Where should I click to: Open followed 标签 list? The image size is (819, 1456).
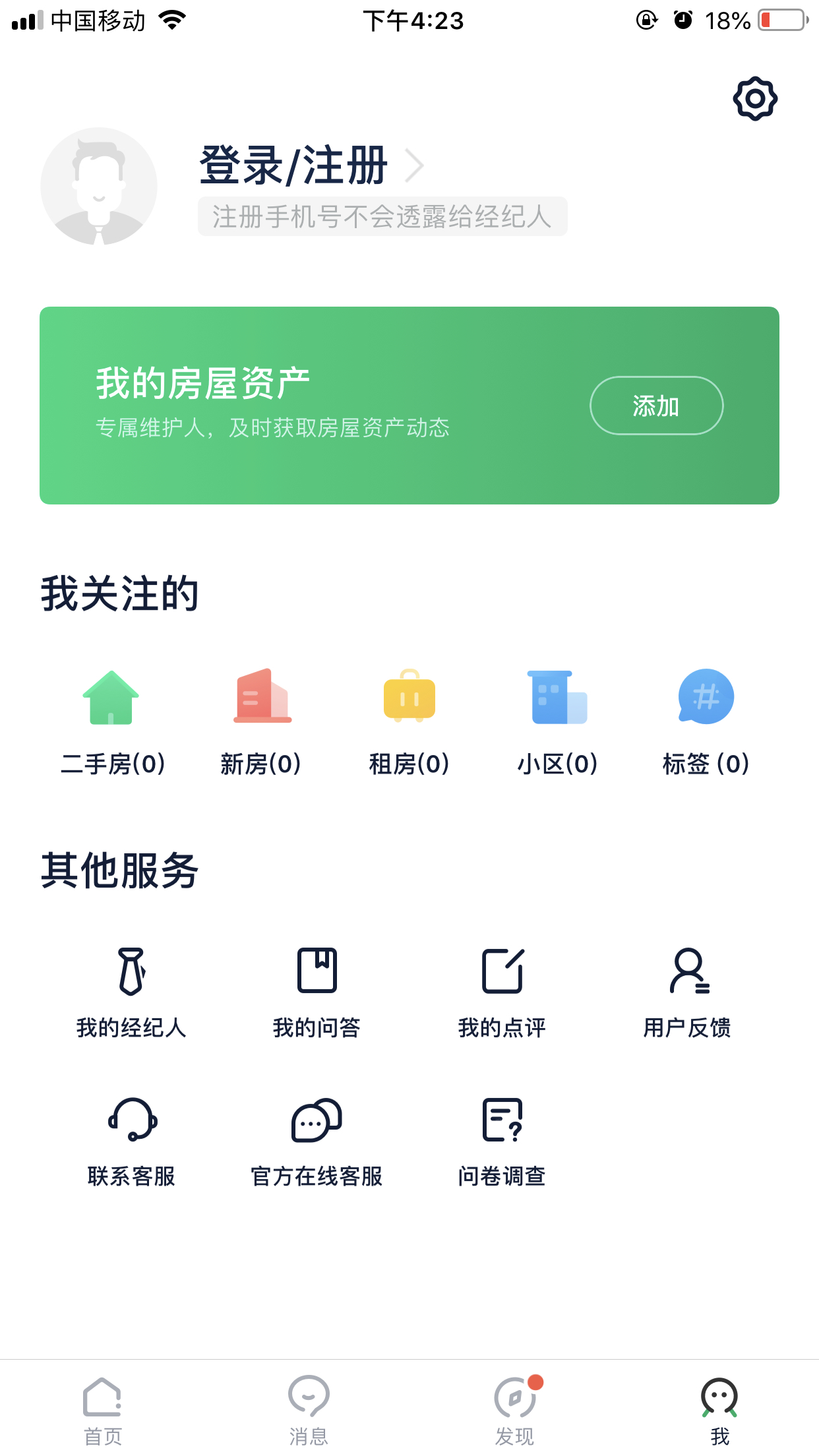coord(706,723)
